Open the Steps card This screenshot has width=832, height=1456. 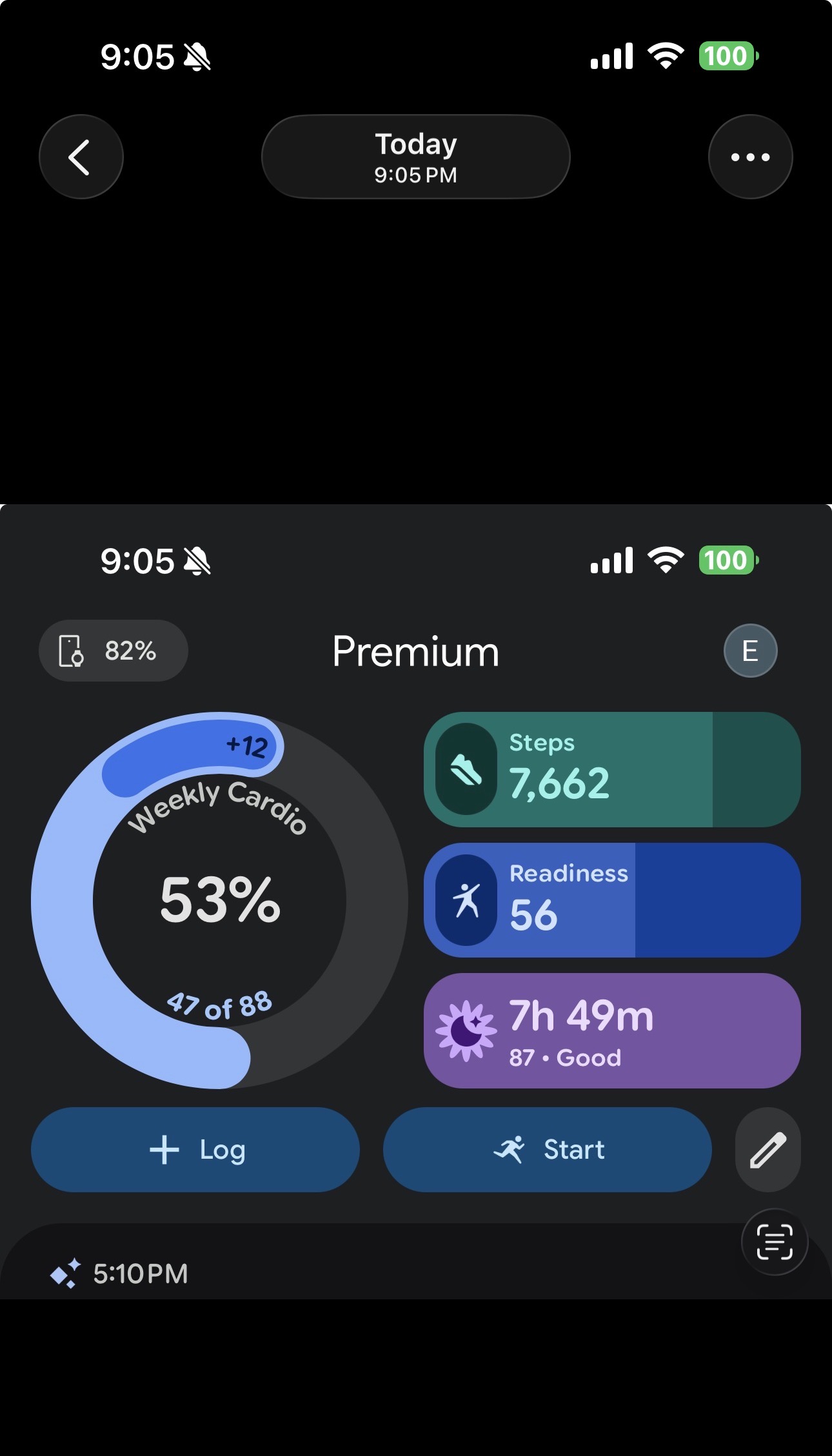click(x=612, y=769)
